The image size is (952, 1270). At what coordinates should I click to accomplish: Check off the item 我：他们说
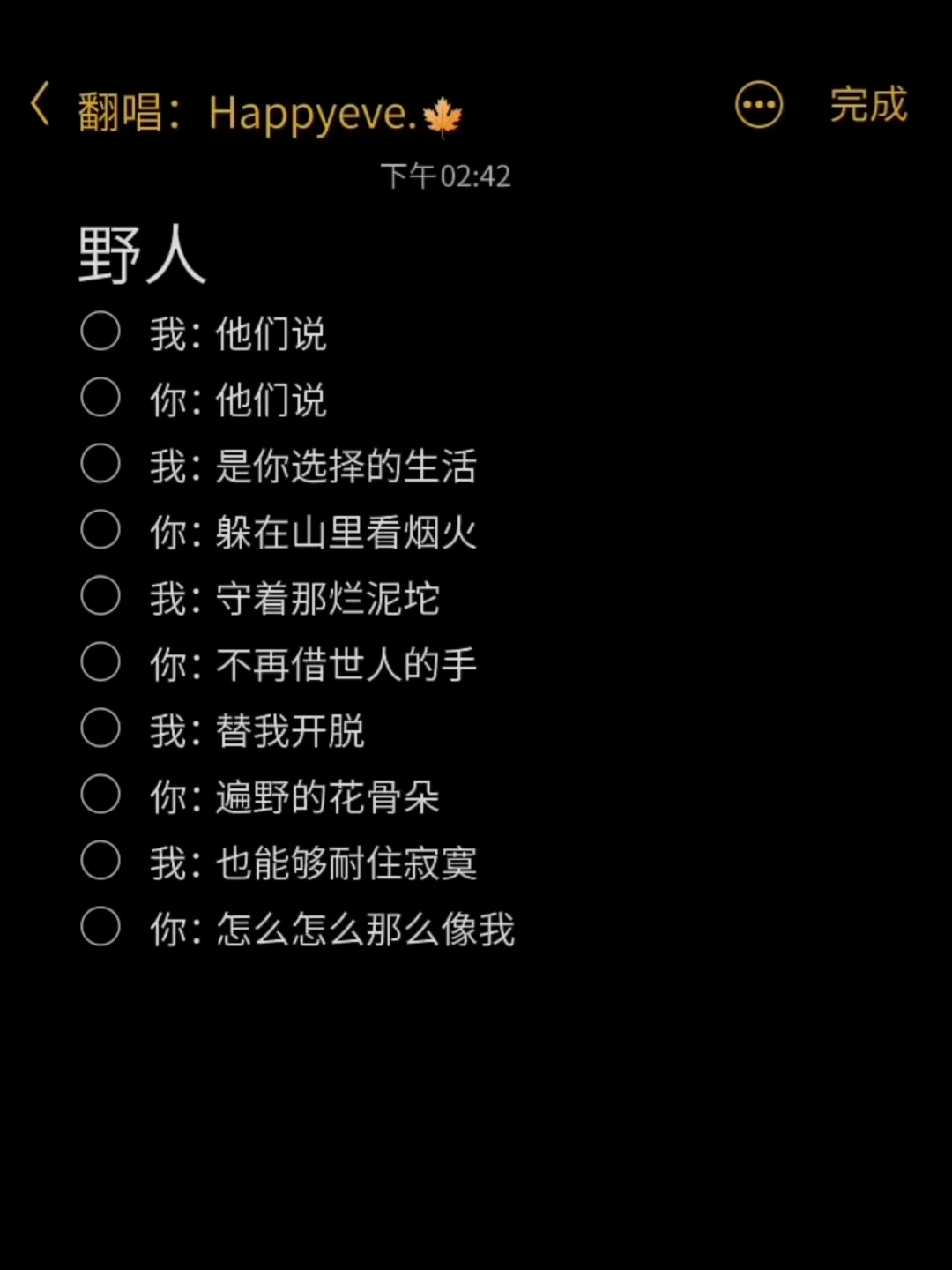click(100, 332)
